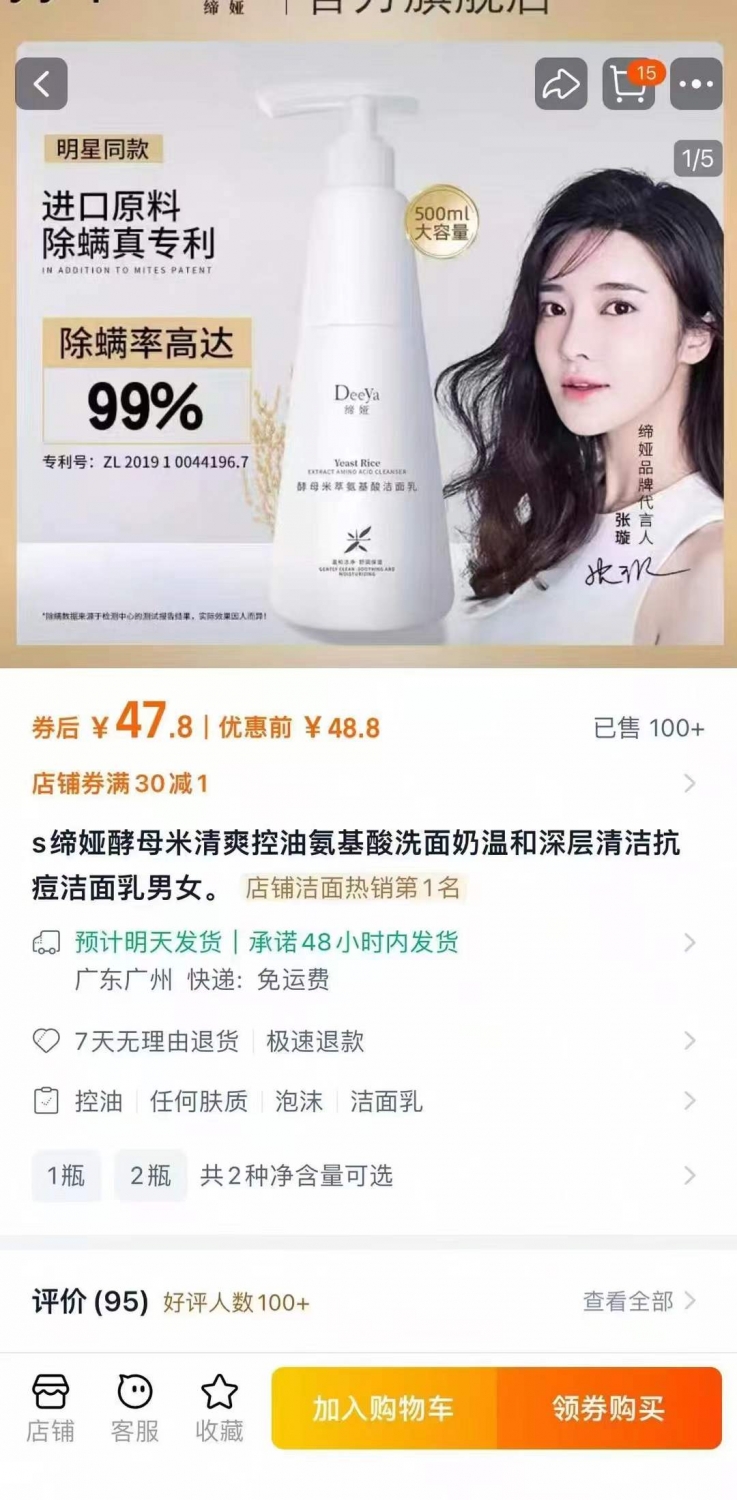
Task: Open the 店铺 store page
Action: click(50, 1408)
